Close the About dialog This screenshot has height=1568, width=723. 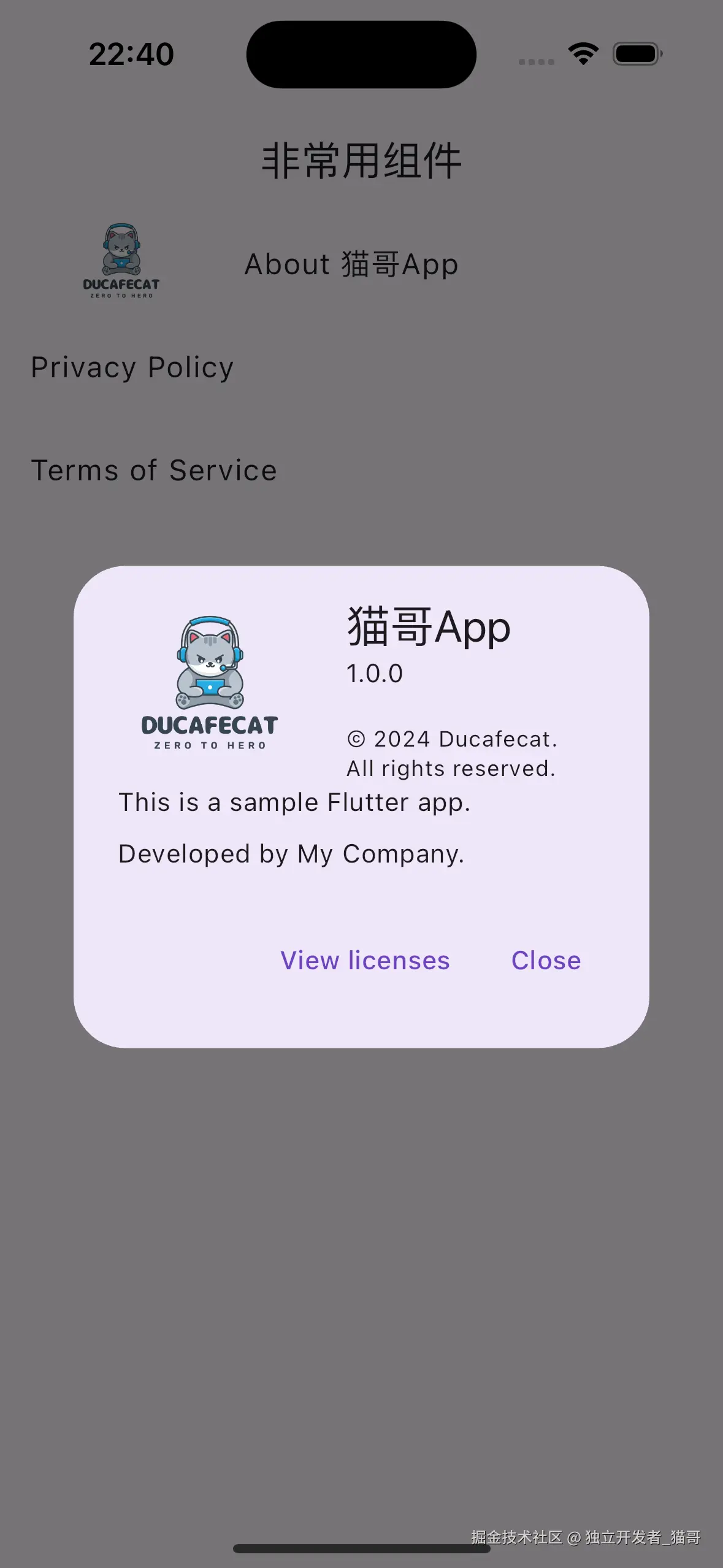pyautogui.click(x=546, y=961)
